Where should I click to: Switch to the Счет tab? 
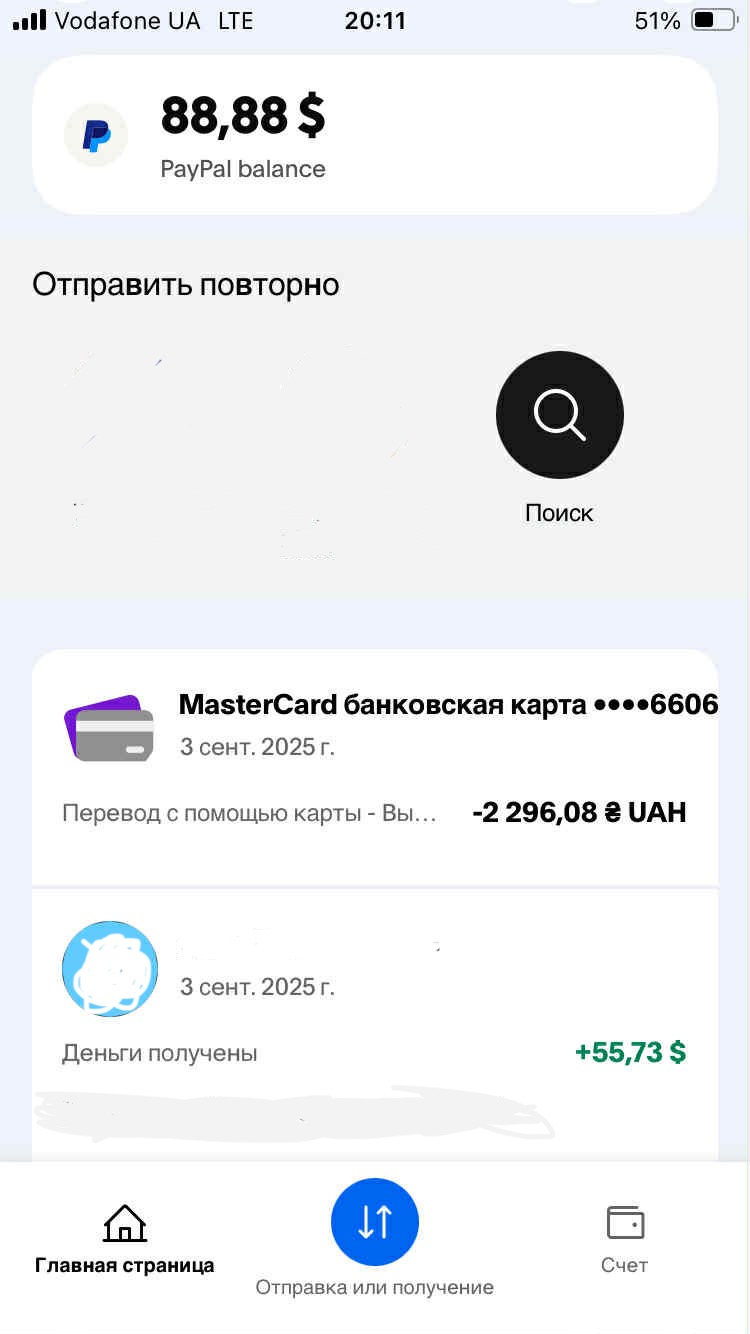[625, 1238]
